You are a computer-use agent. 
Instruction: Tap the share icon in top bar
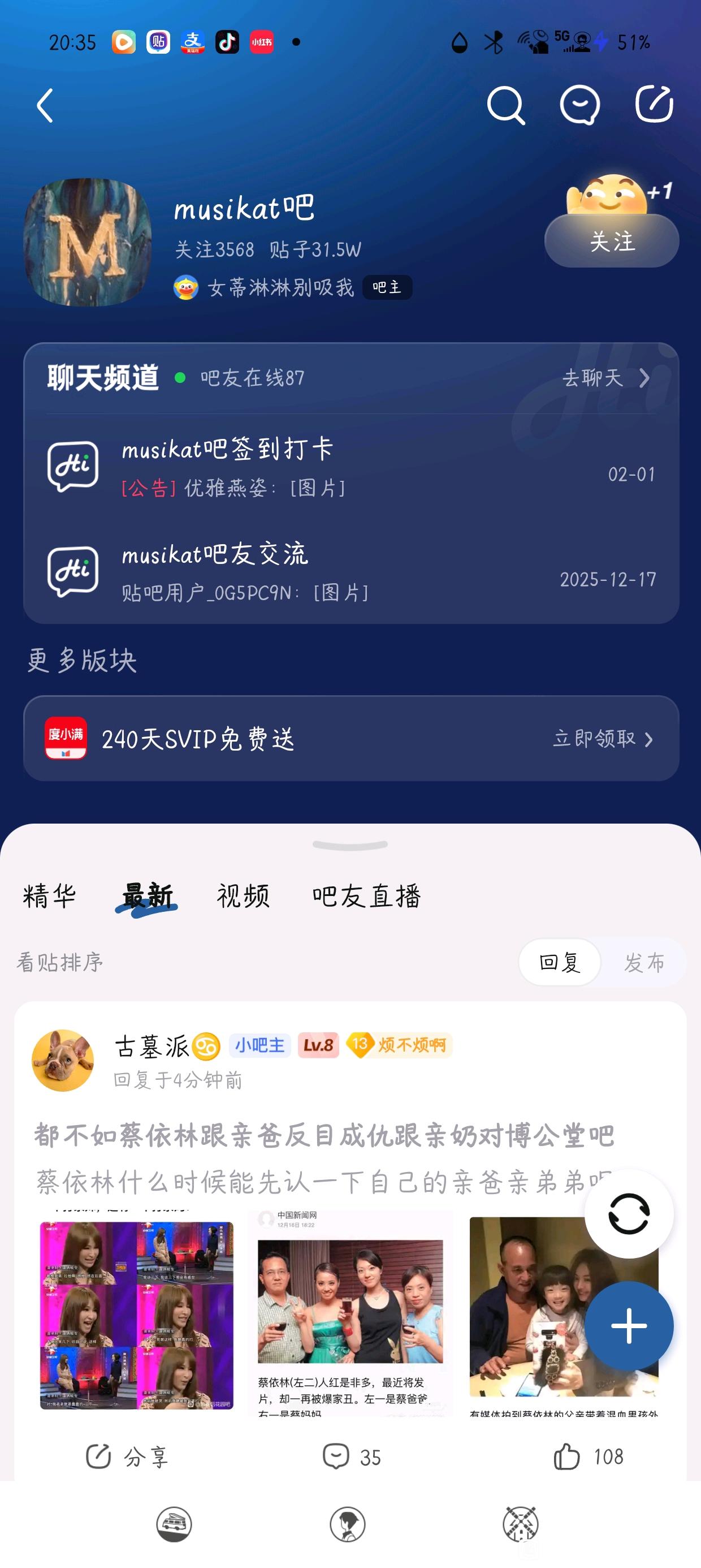654,105
